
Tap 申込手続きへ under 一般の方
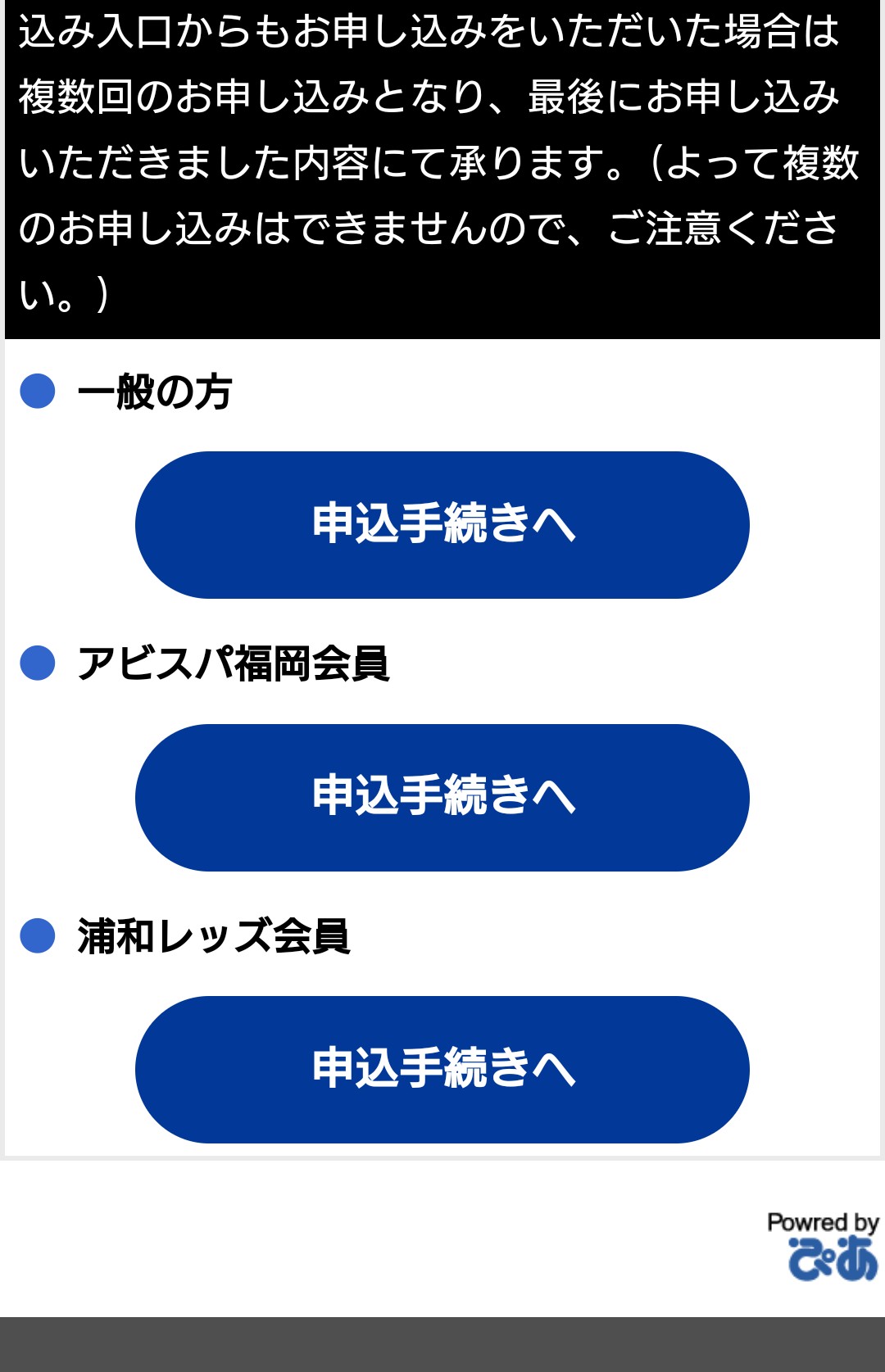point(442,524)
